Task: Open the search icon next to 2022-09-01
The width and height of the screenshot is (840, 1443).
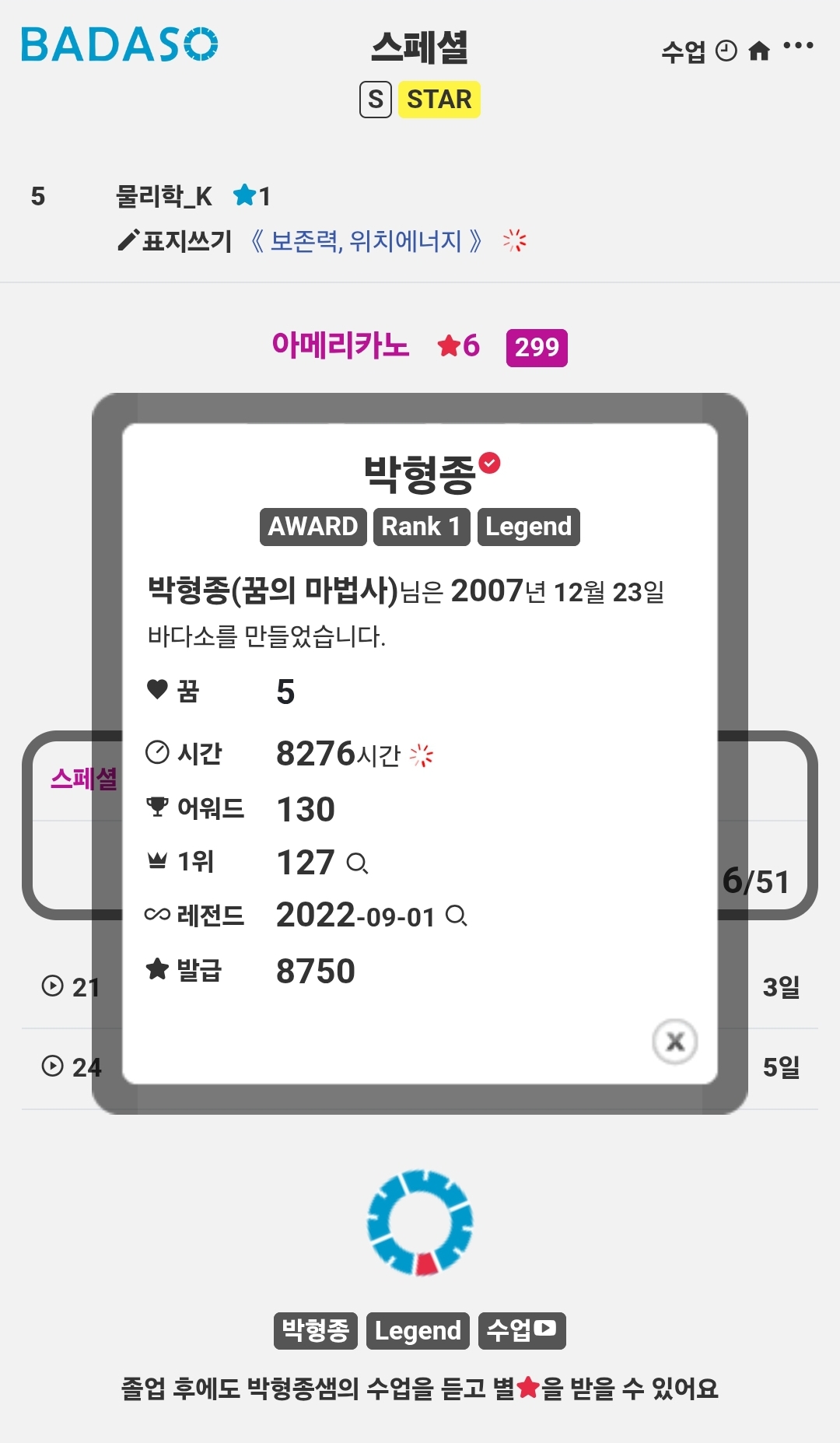Action: [x=457, y=916]
